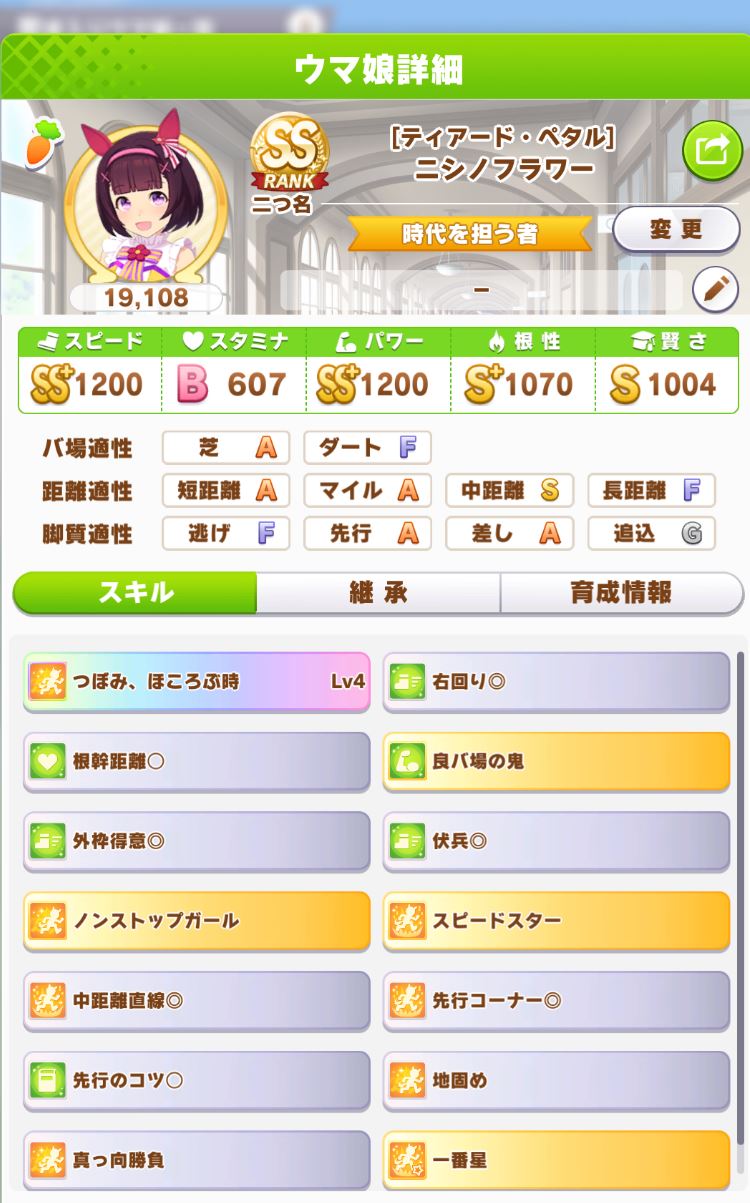Open skill 外枠得意◎
Screen dimensions: 750x1203
pos(197,841)
